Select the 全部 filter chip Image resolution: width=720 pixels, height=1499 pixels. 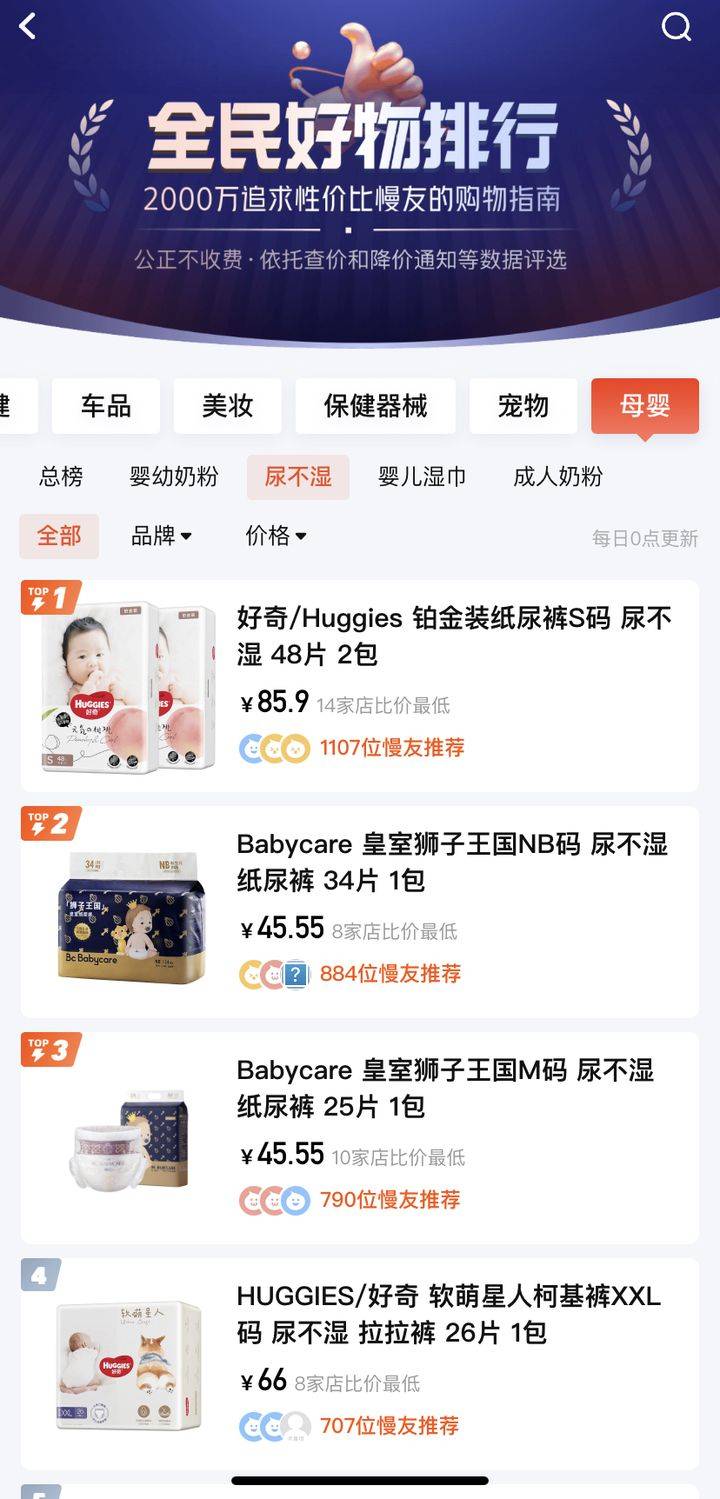point(59,536)
